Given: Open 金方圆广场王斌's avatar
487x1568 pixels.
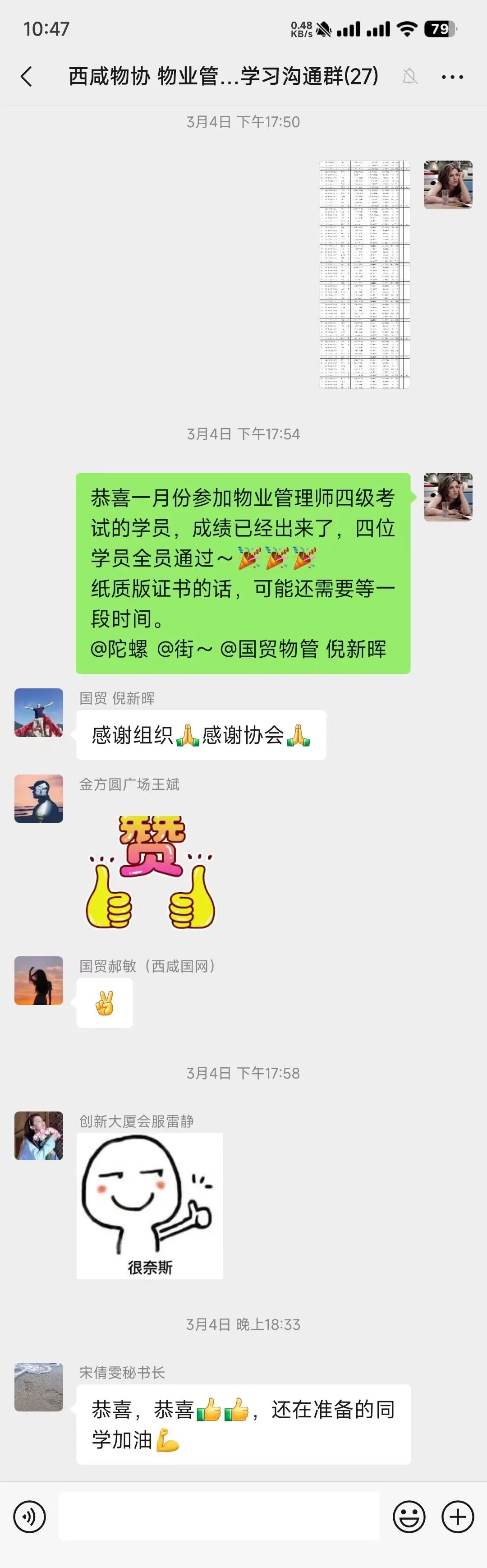Looking at the screenshot, I should coord(39,798).
